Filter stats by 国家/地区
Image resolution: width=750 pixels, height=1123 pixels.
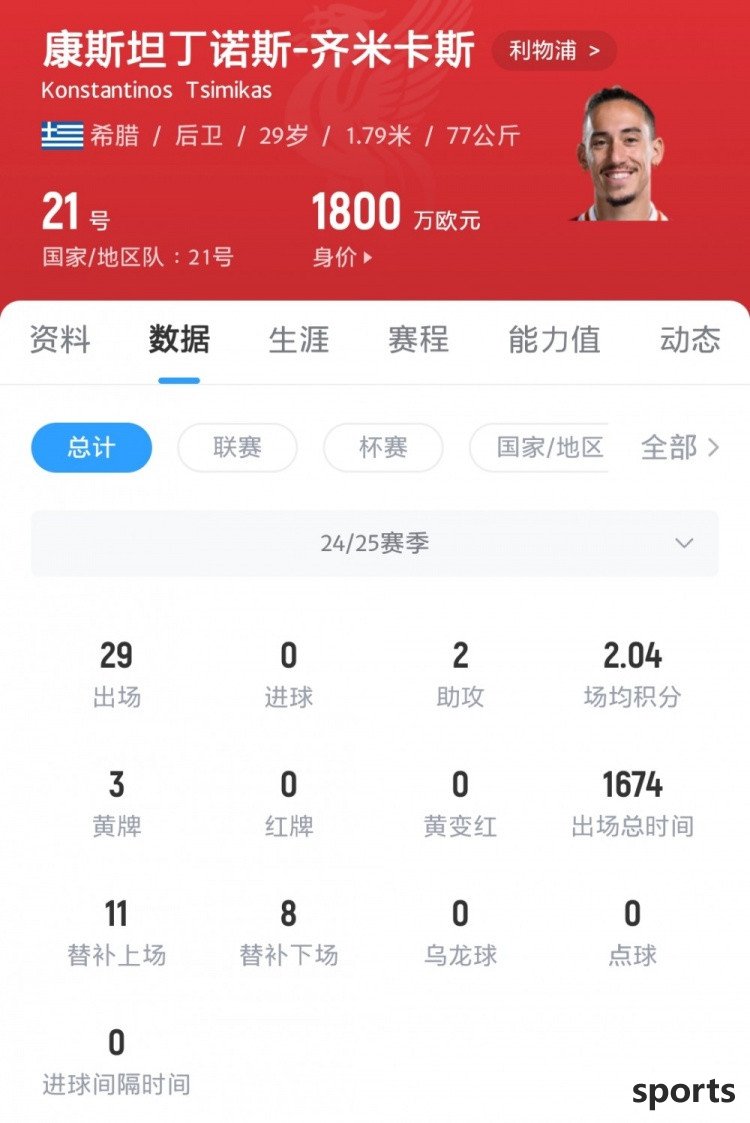click(x=550, y=447)
